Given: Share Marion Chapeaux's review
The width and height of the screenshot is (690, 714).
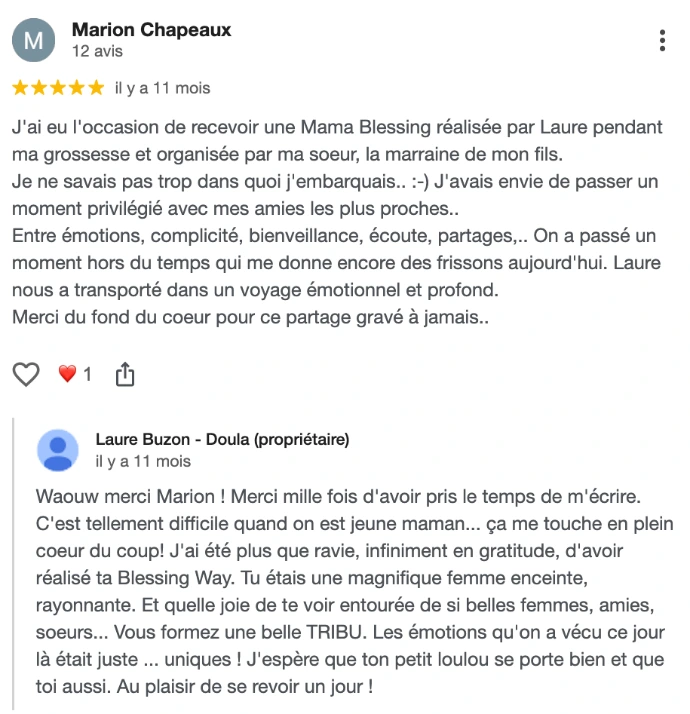Looking at the screenshot, I should pyautogui.click(x=125, y=374).
